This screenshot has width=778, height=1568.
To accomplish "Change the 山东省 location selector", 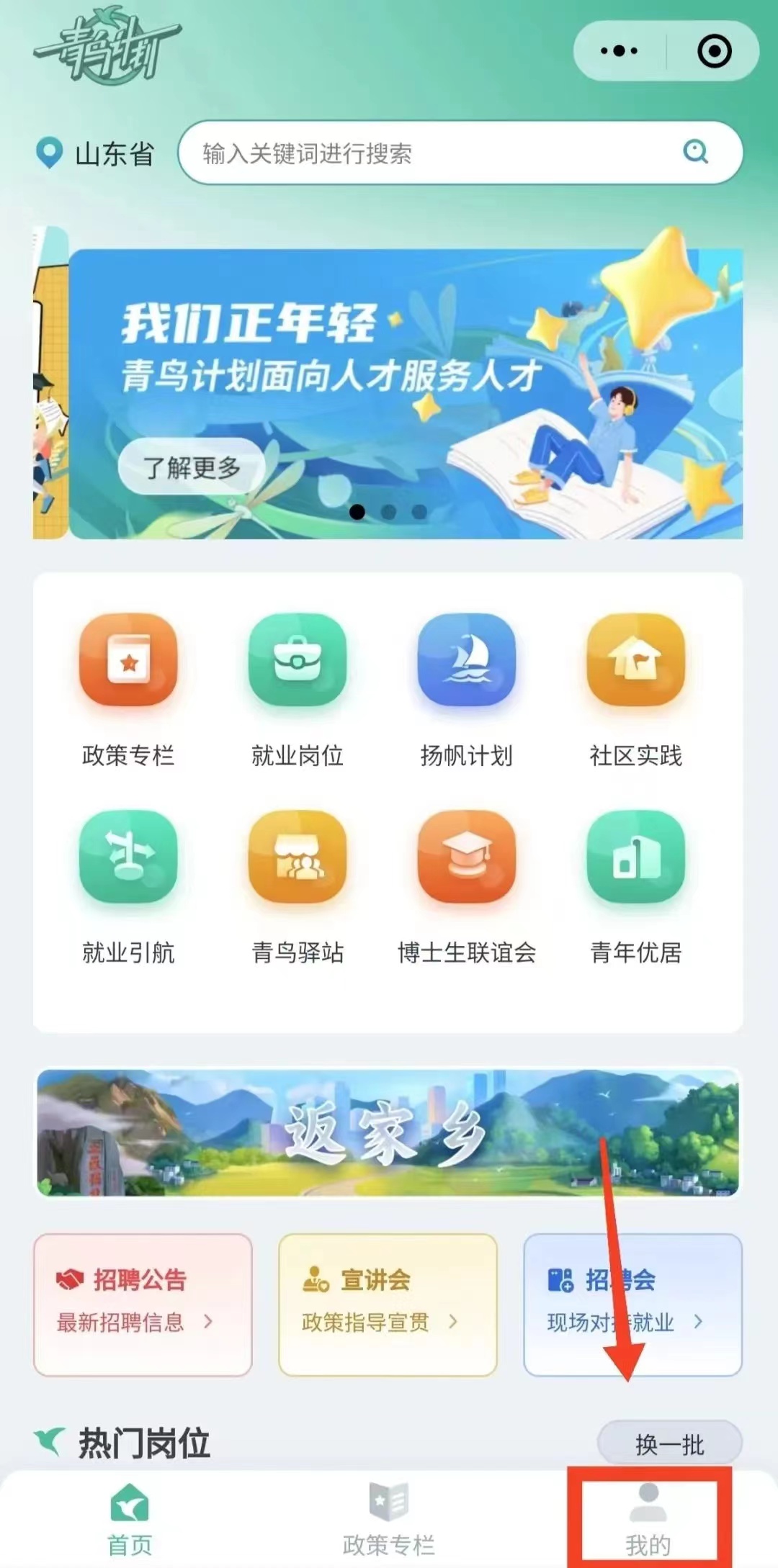I will coord(96,153).
